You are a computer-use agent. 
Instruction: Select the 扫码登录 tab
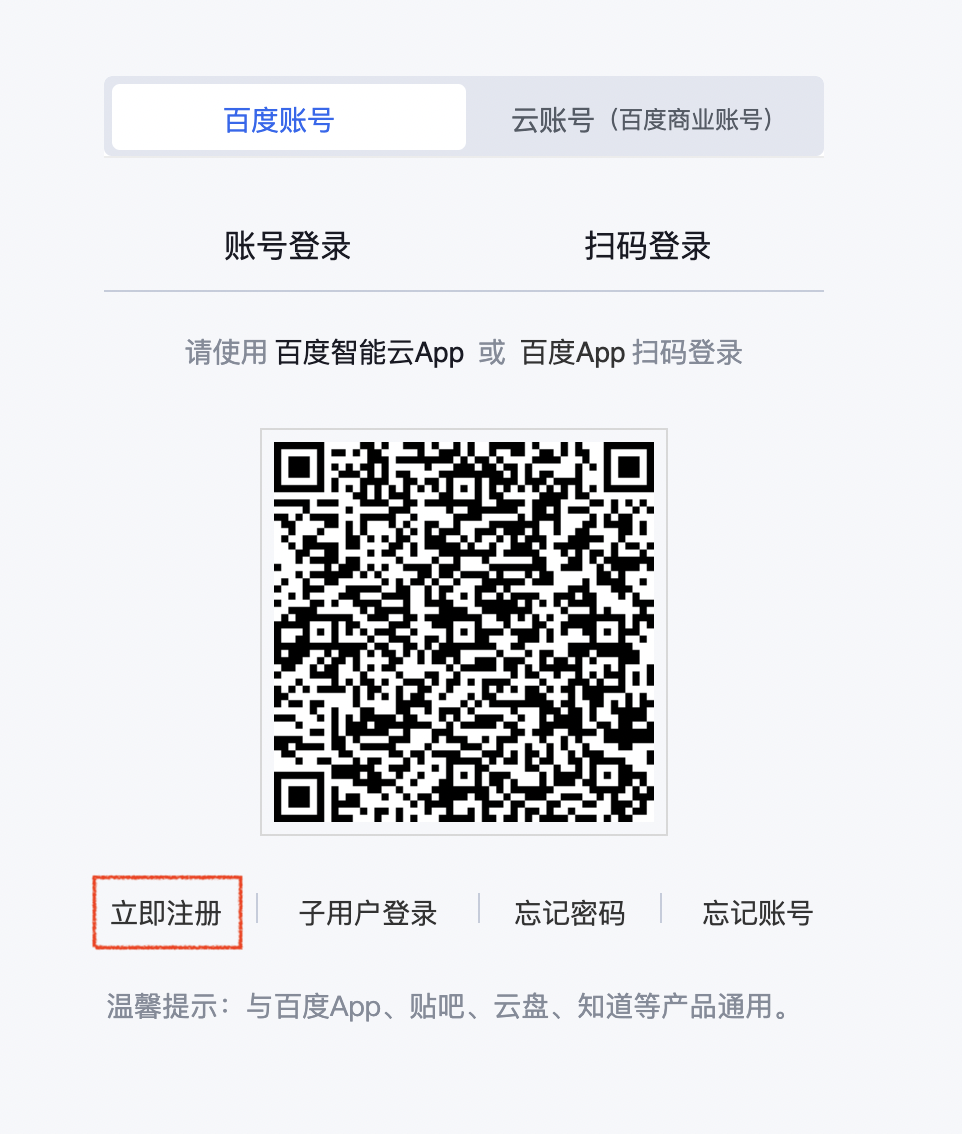[x=647, y=246]
